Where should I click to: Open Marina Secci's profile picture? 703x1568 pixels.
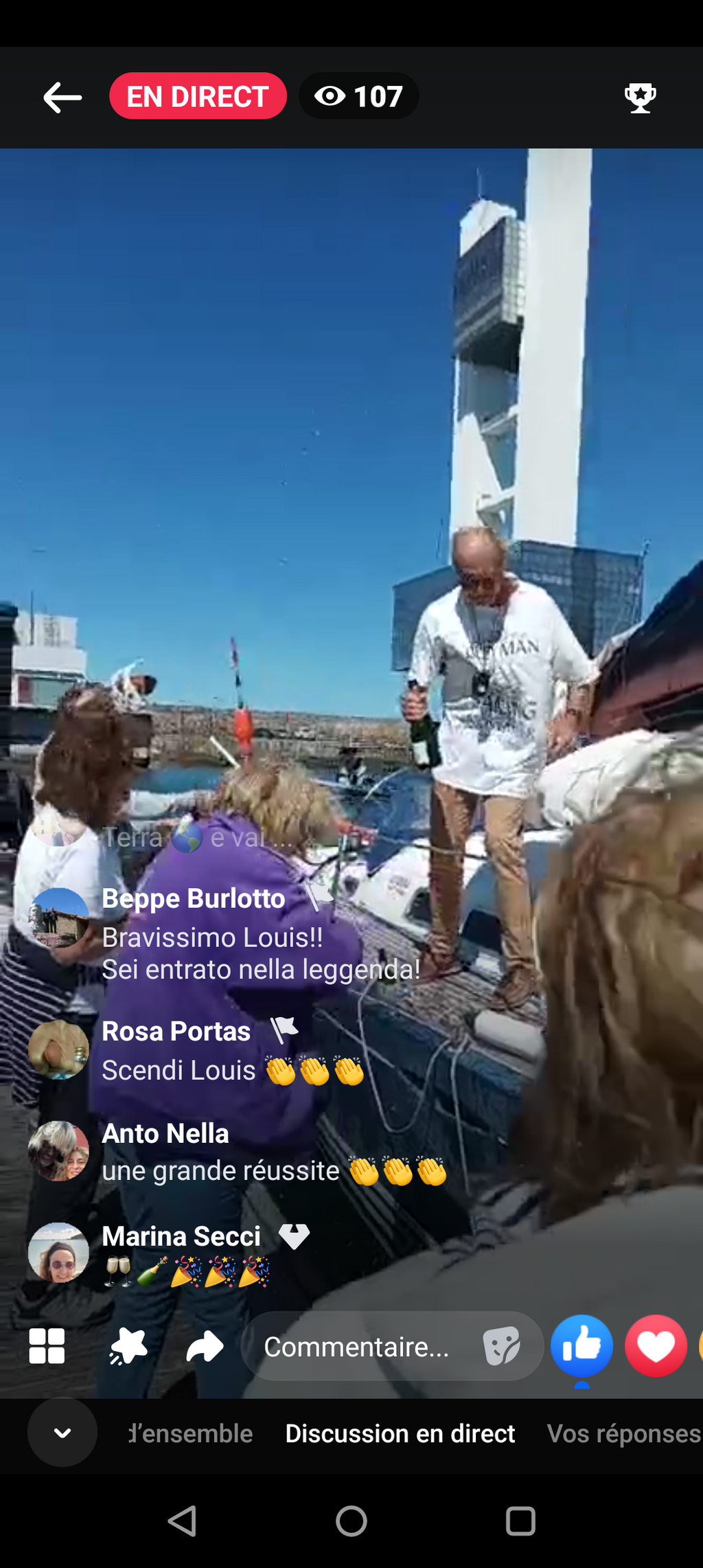[x=58, y=1253]
